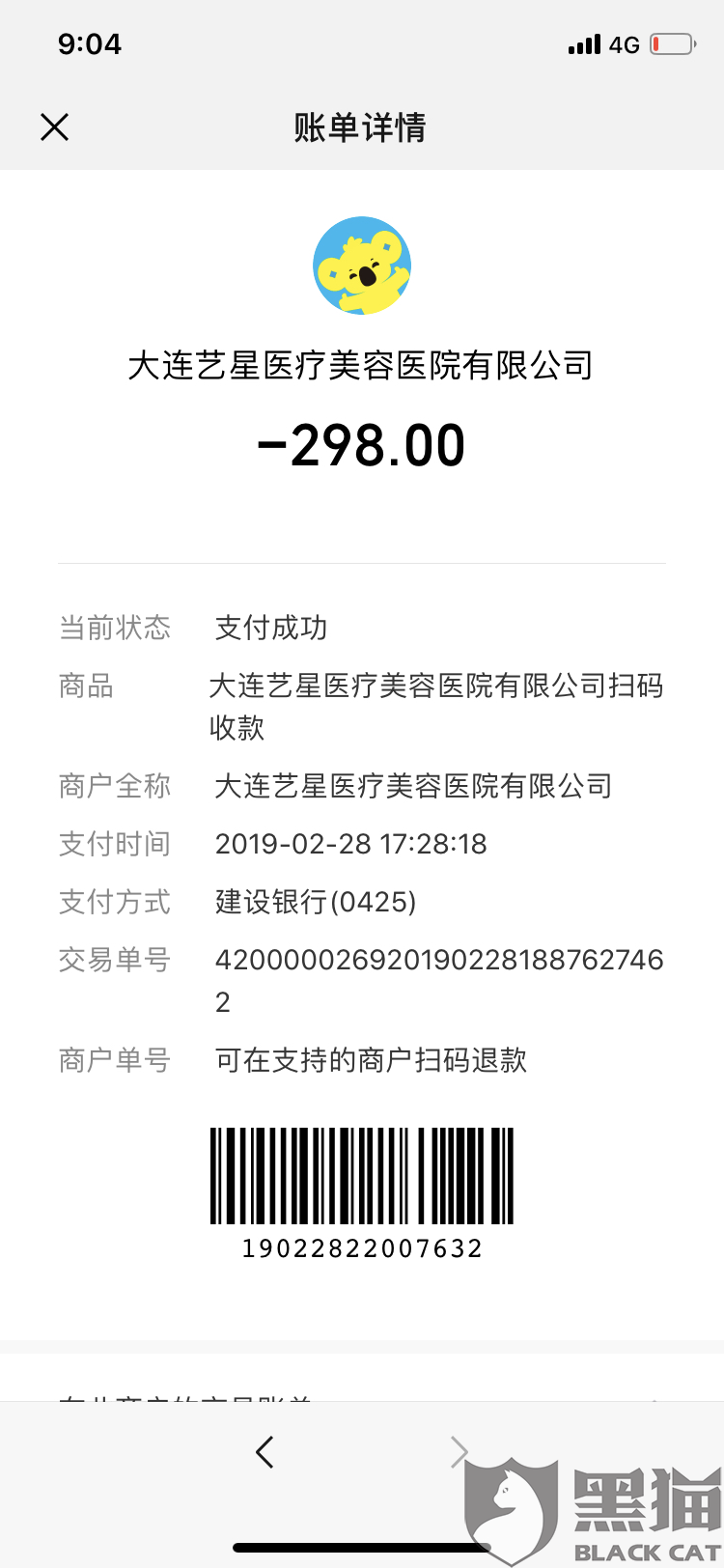
Task: Open merchant profile via koala avatar
Action: click(362, 266)
